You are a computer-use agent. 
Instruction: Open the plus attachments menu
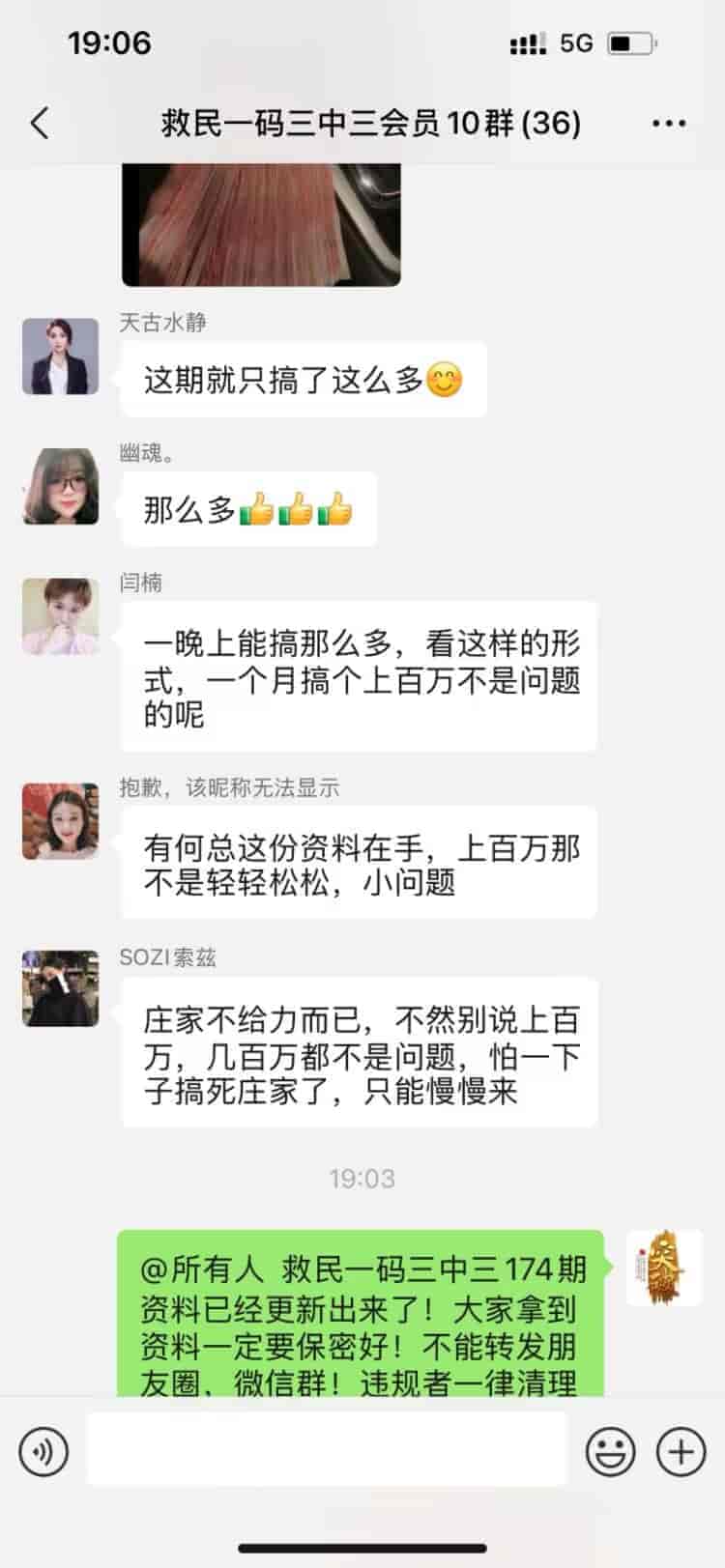coord(681,1451)
